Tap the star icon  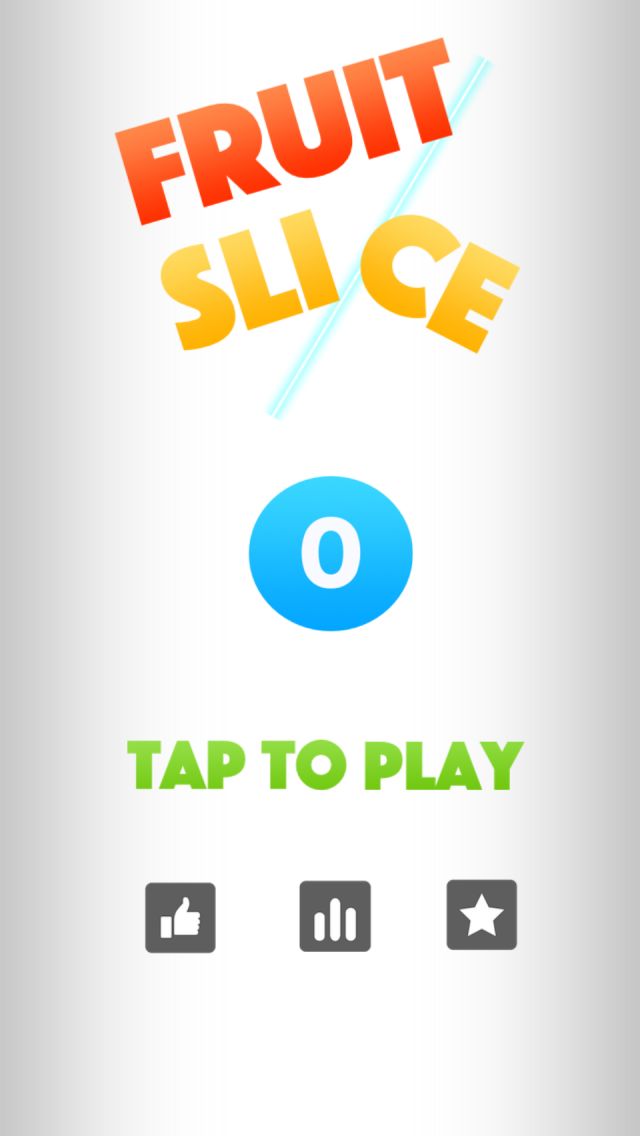(482, 914)
